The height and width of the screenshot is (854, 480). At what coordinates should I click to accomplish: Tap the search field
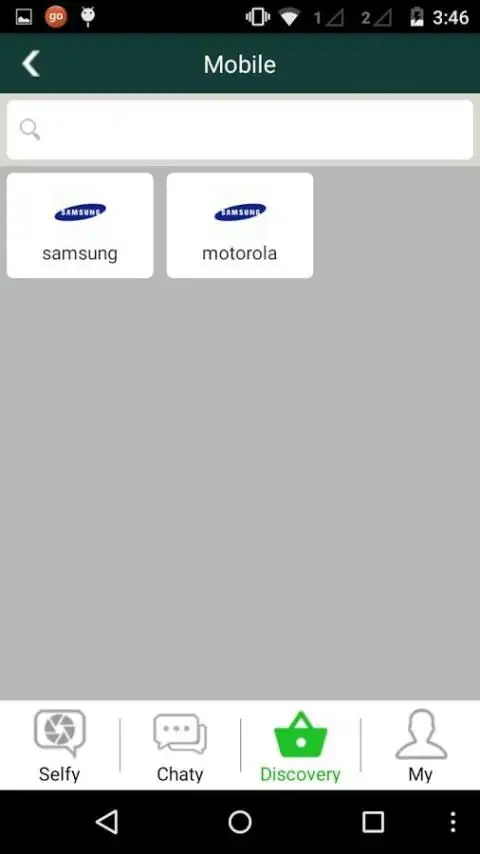click(x=240, y=130)
